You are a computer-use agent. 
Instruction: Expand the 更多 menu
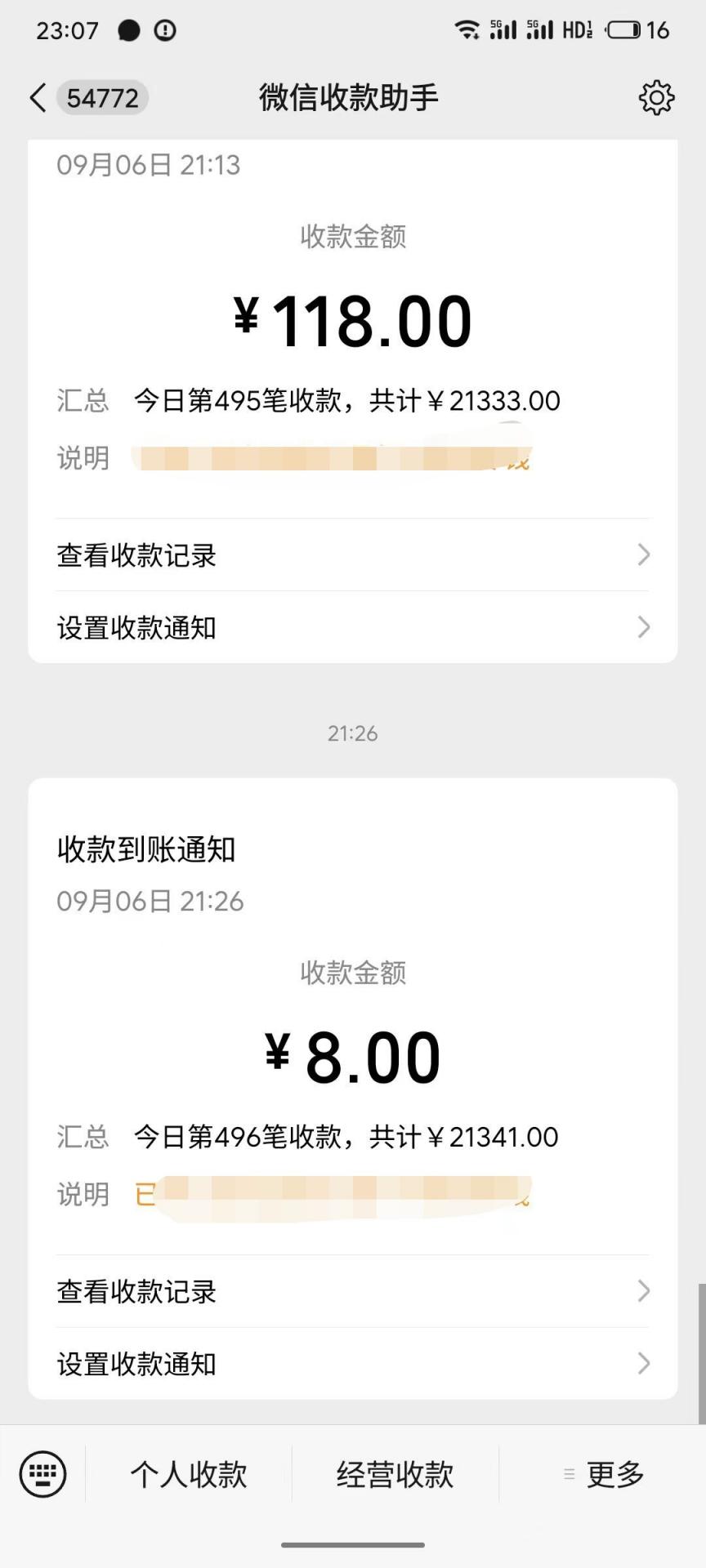[x=605, y=1474]
